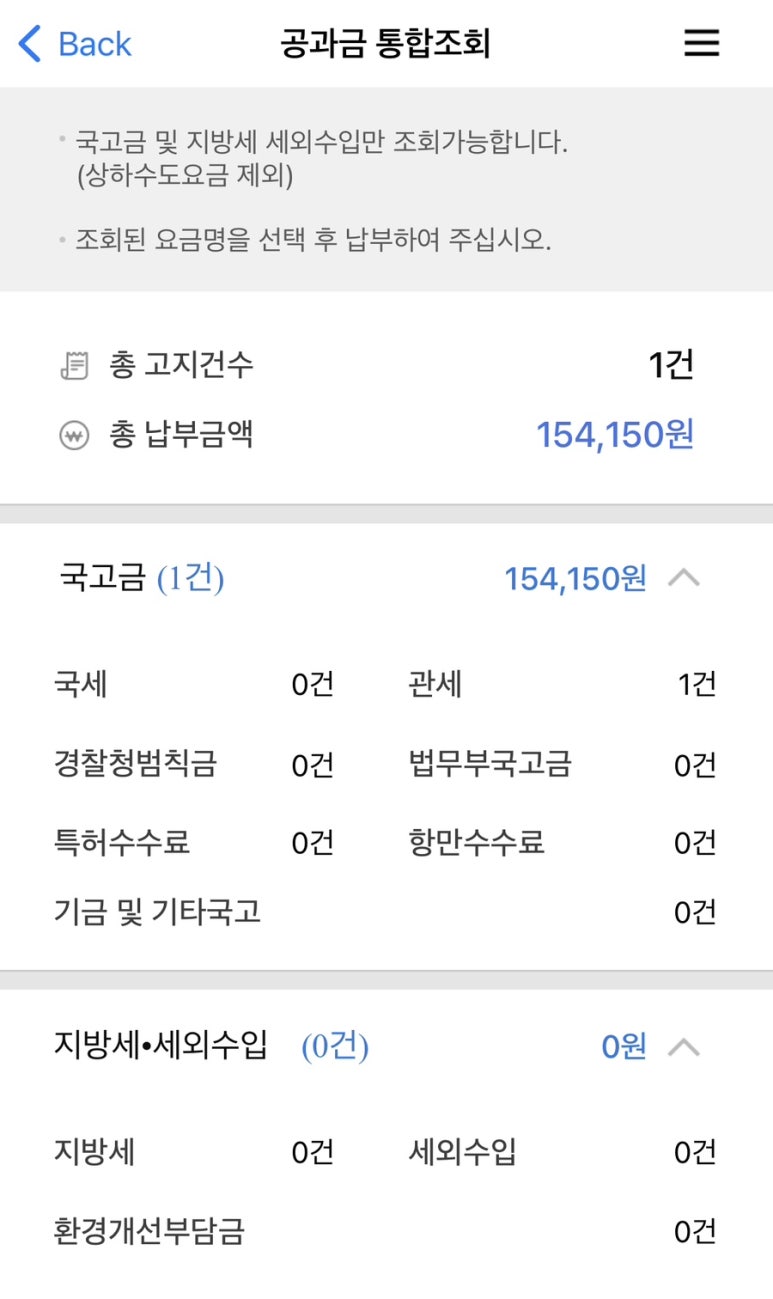Screen dimensions: 773x1299
Task: Select the 관세 1건 item
Action: click(x=562, y=685)
